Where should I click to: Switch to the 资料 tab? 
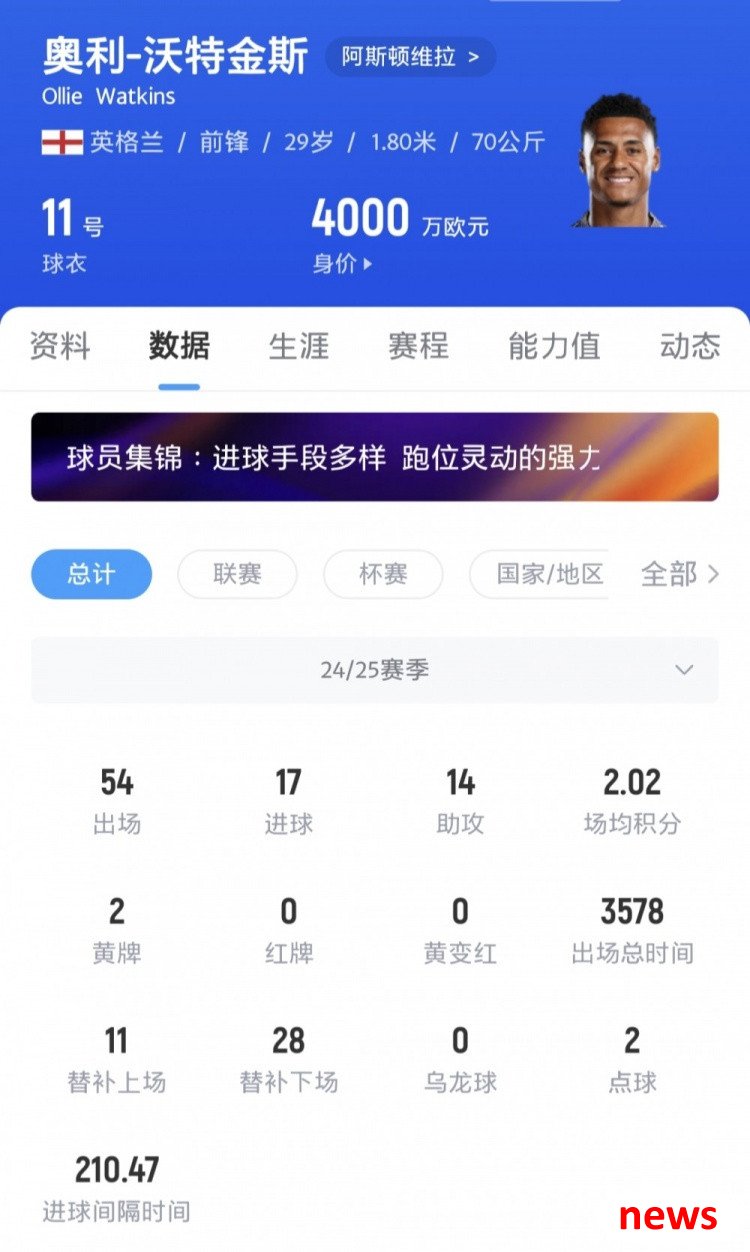pyautogui.click(x=60, y=346)
